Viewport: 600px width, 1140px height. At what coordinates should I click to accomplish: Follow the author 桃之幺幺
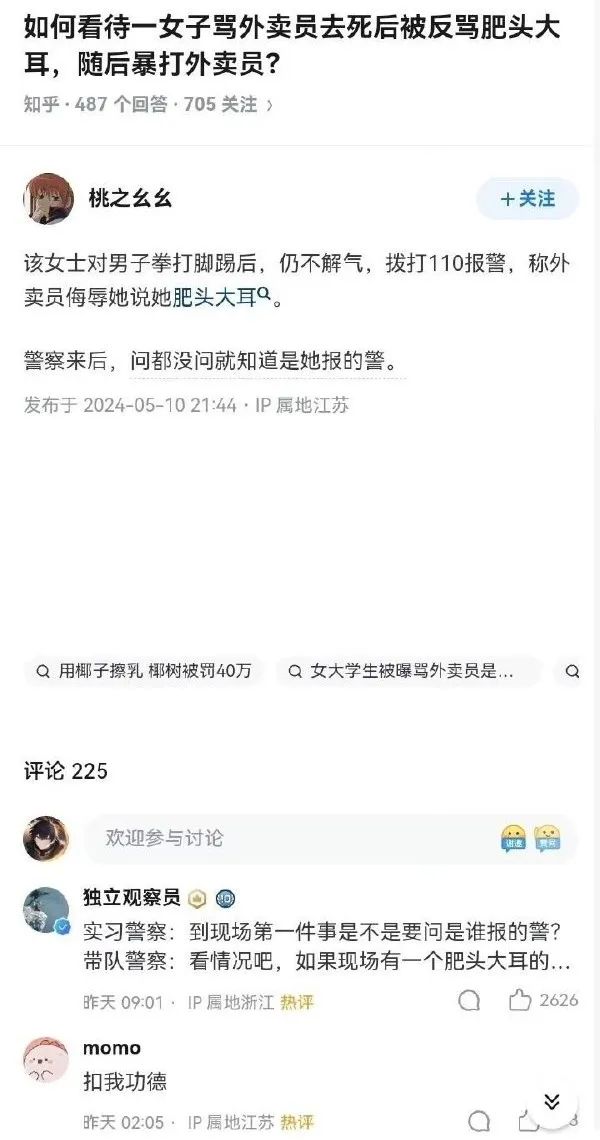click(x=528, y=198)
